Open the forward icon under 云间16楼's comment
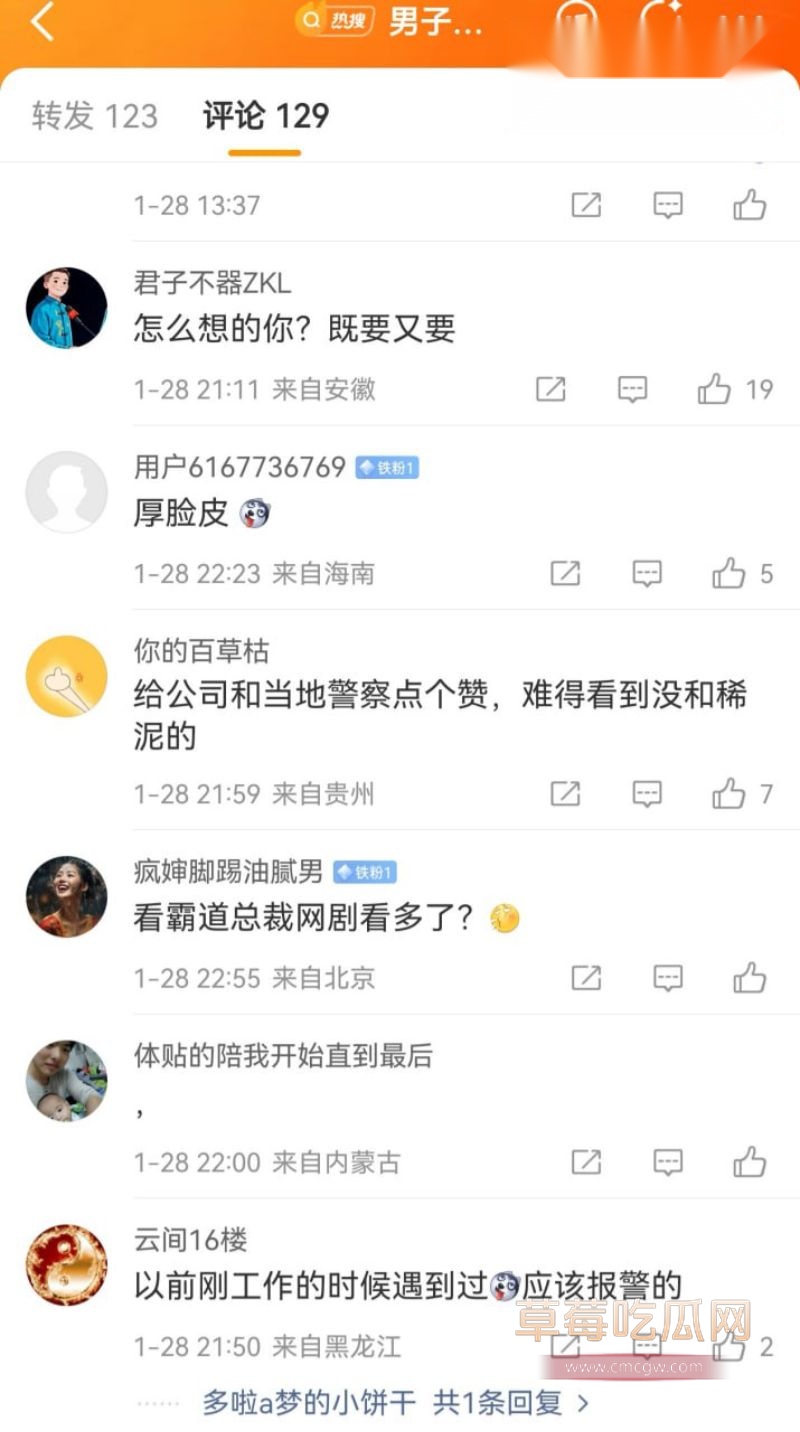Viewport: 800px width, 1432px height. coord(565,1346)
